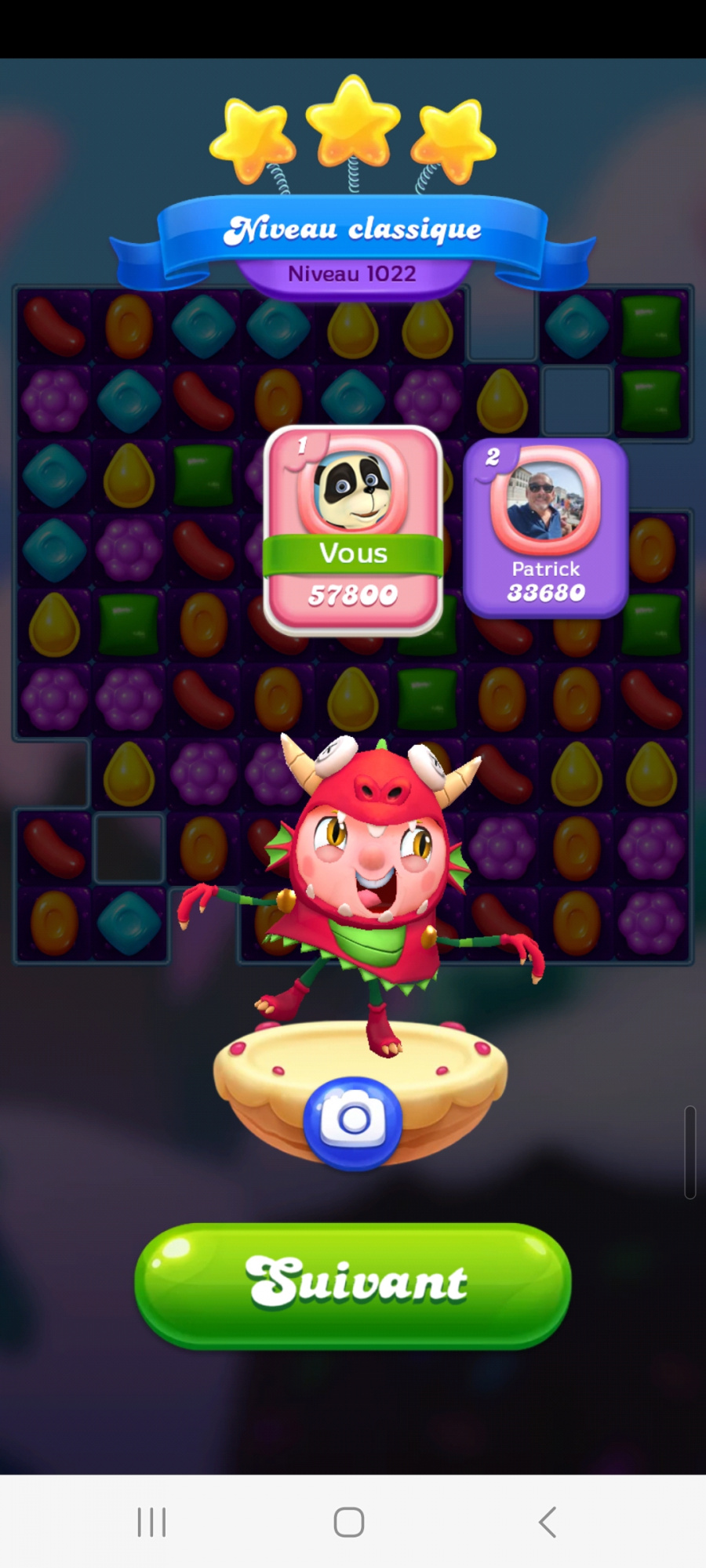Go back with system back arrow
This screenshot has height=1568, width=706.
click(548, 1523)
